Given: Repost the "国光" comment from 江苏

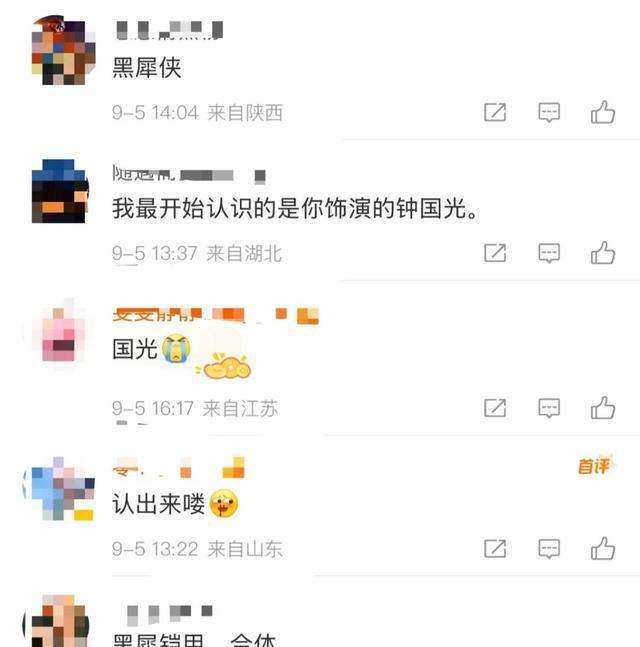Looking at the screenshot, I should (x=495, y=408).
